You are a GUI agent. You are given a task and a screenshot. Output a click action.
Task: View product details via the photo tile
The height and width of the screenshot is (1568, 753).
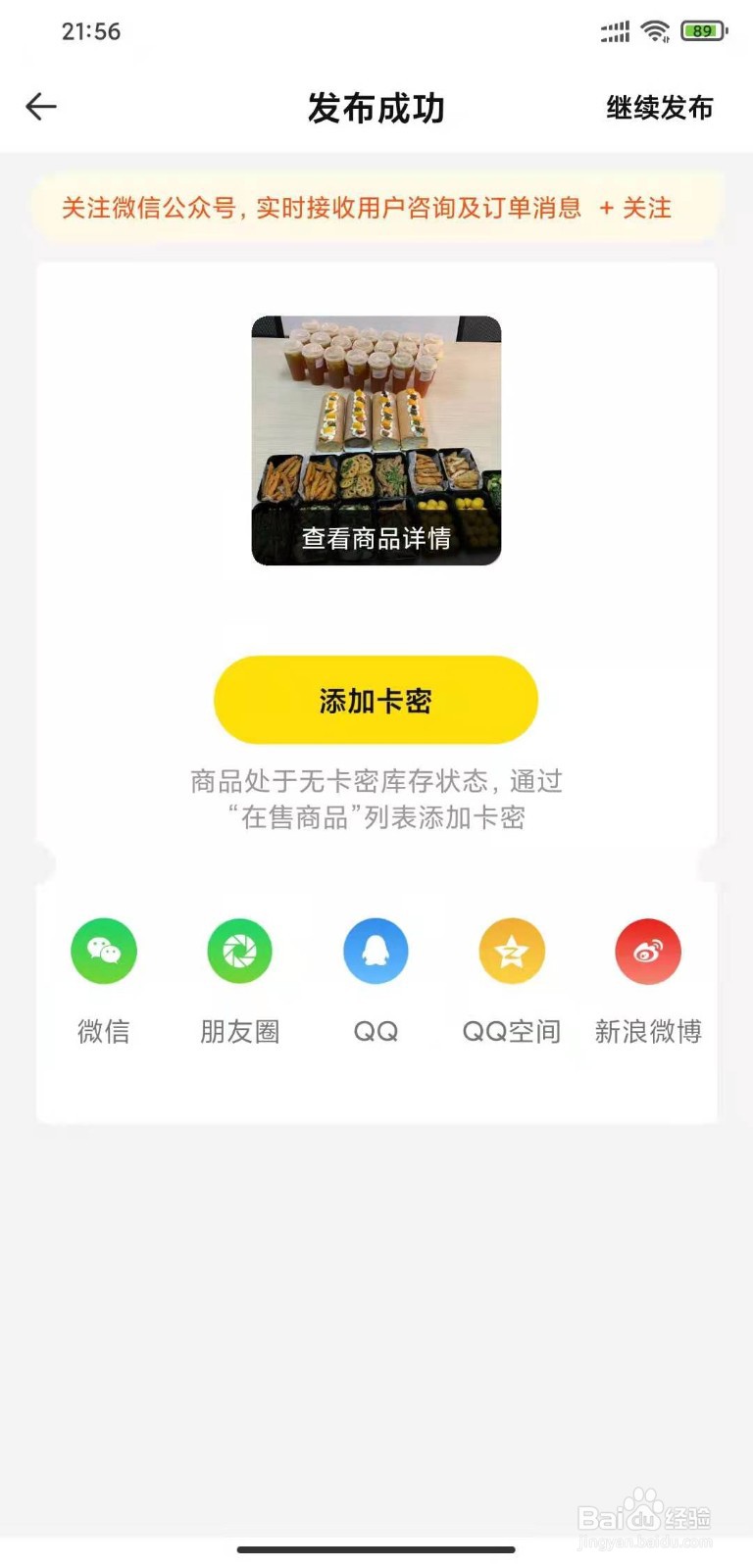click(x=376, y=440)
